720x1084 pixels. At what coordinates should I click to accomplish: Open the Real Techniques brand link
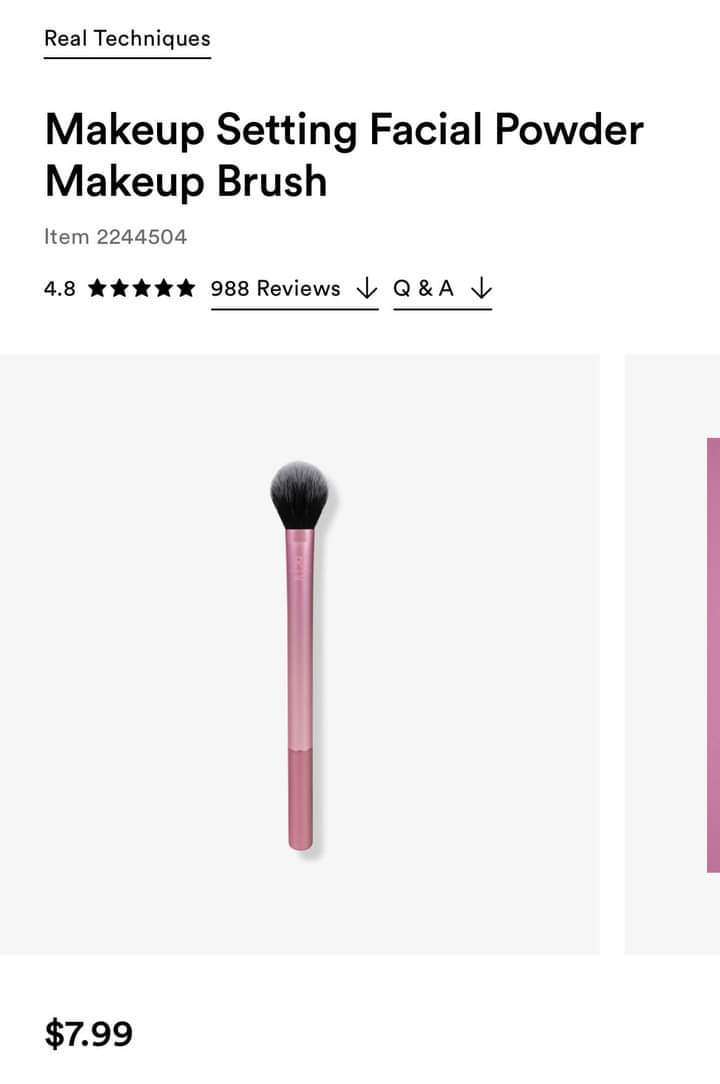pos(127,39)
